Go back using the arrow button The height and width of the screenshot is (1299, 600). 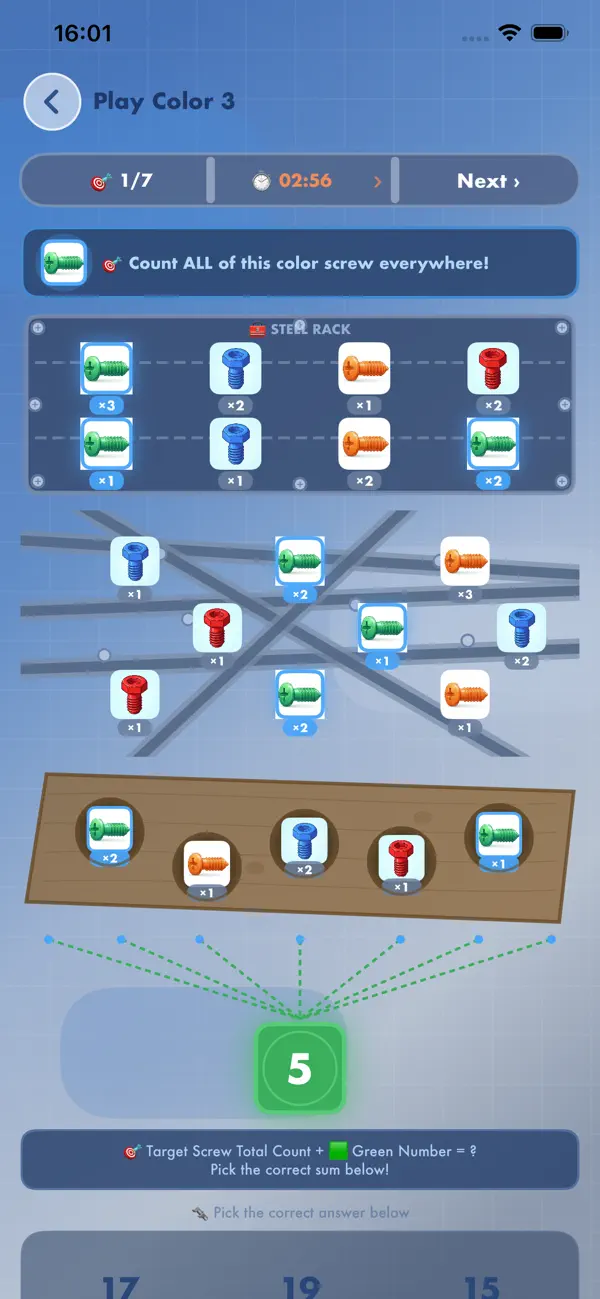click(52, 101)
